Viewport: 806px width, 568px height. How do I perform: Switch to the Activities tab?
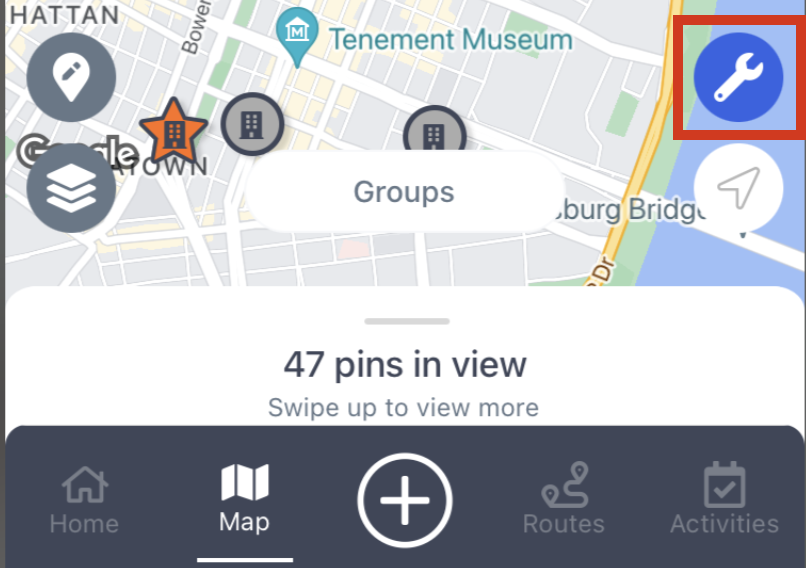(x=724, y=502)
